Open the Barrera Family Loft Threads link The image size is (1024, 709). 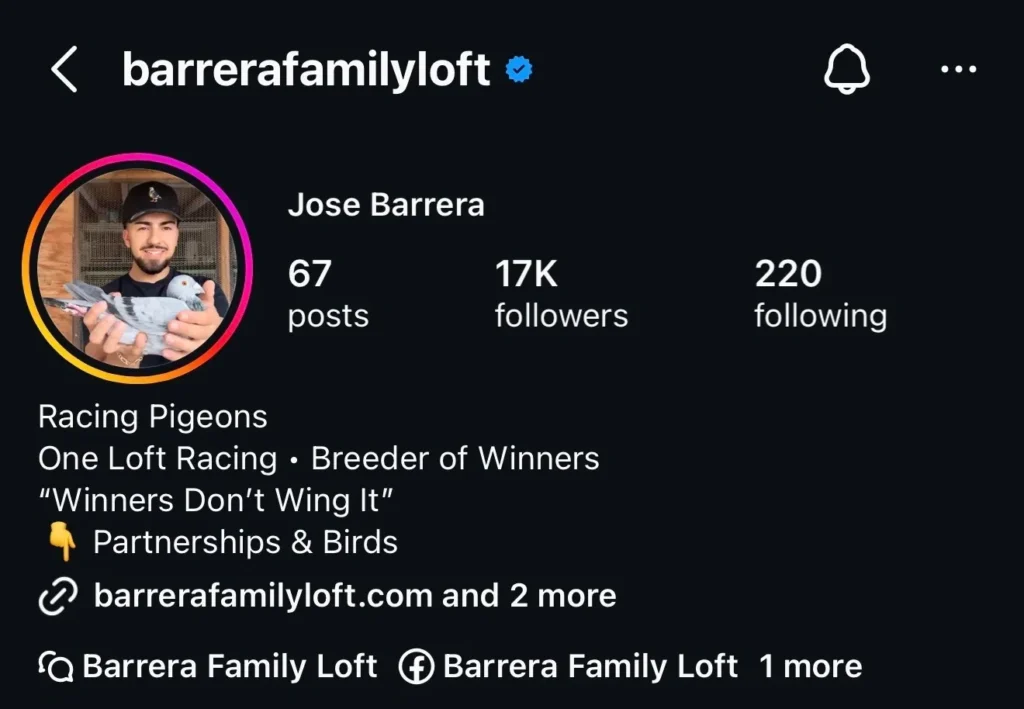[x=208, y=666]
